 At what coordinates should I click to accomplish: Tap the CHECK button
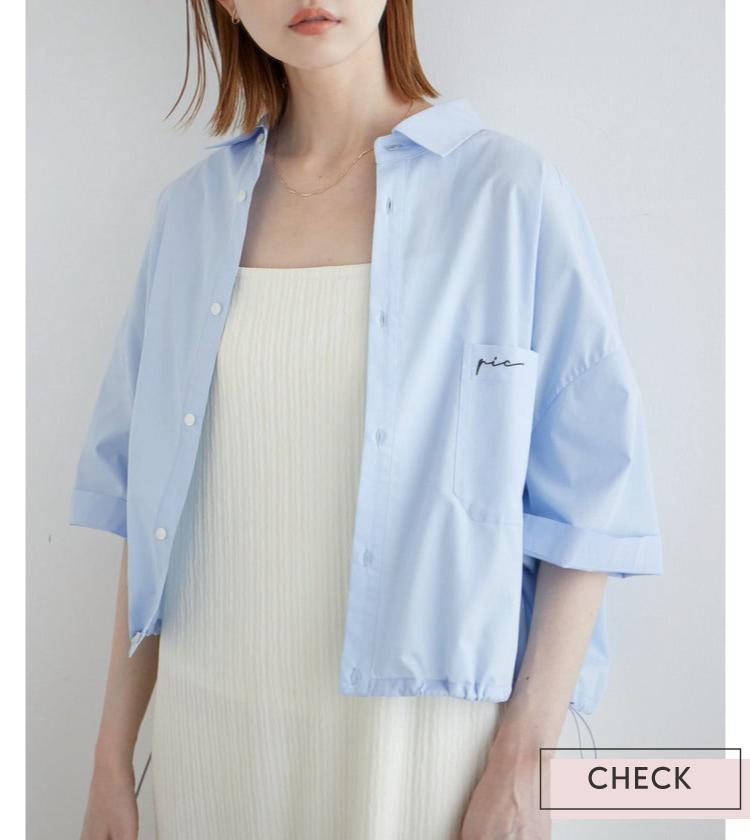pos(640,778)
